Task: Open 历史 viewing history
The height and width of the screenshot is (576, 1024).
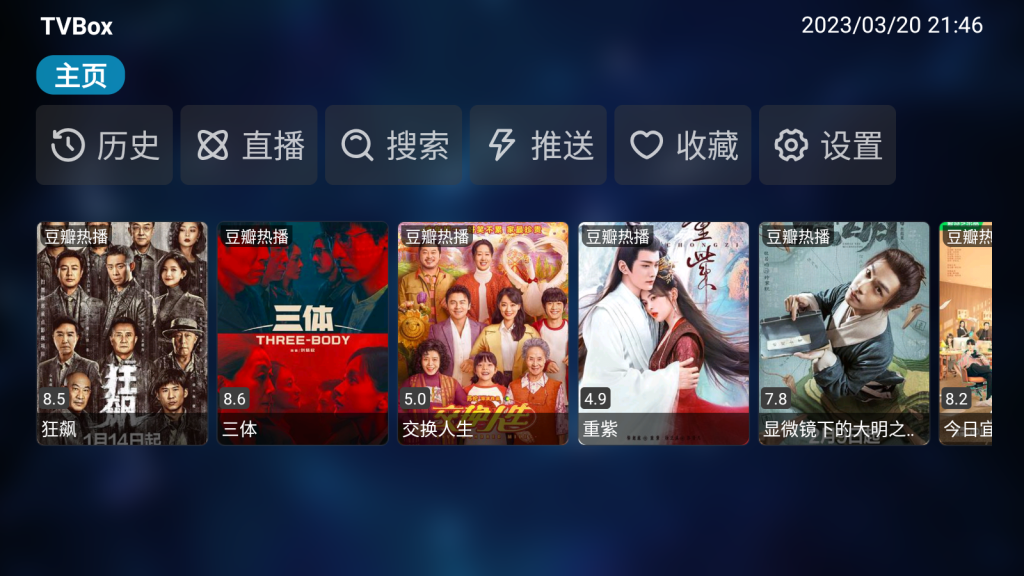Action: 104,145
